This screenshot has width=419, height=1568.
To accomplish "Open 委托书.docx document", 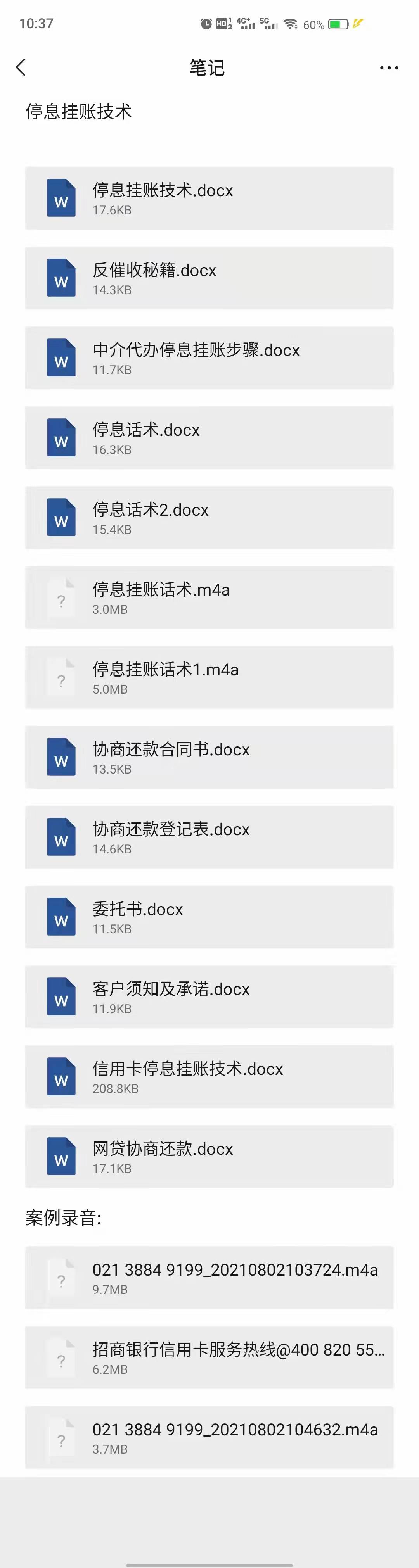I will [209, 917].
